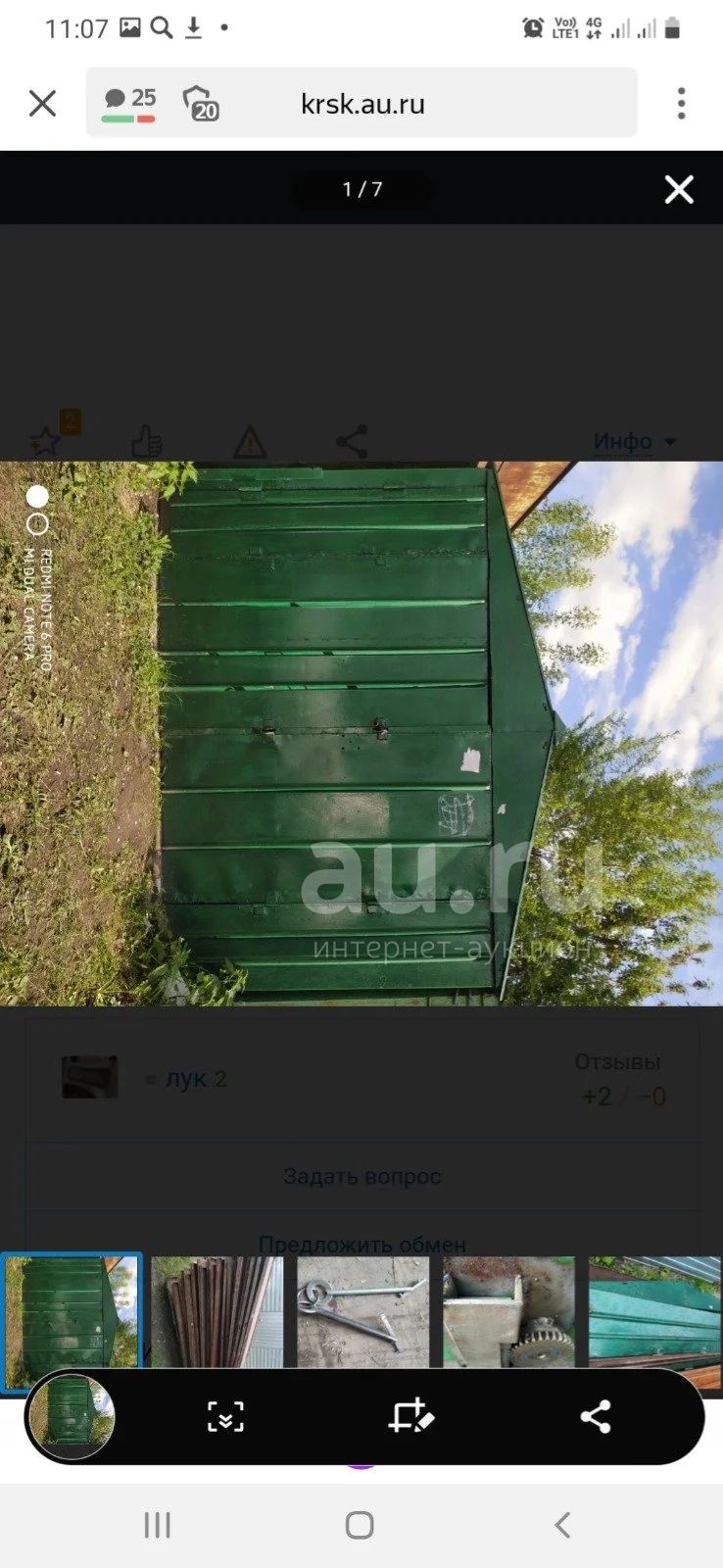Select the second thumbnail with metal rods
This screenshot has height=1568, width=723.
217,1312
